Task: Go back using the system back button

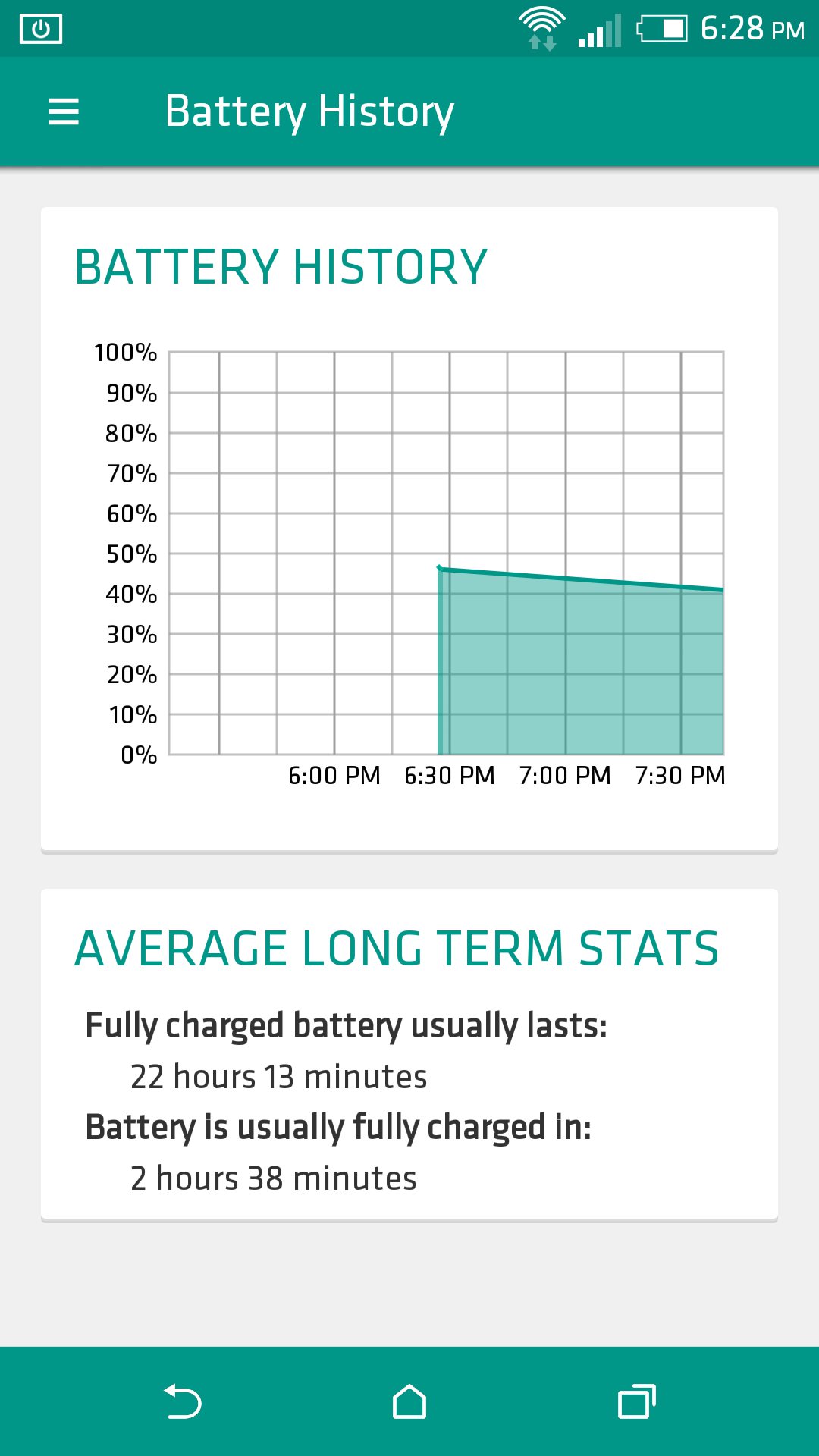Action: tap(183, 1401)
